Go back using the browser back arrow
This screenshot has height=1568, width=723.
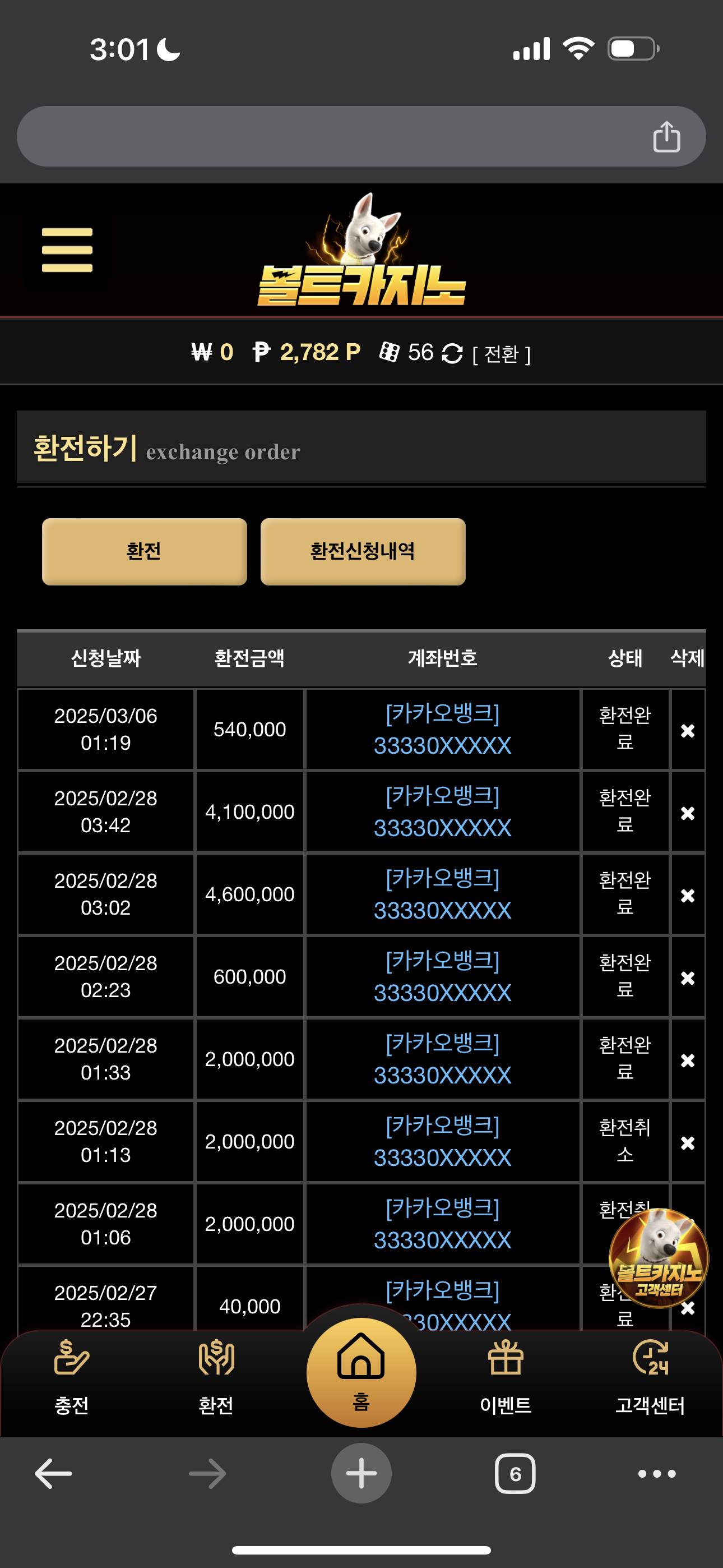click(x=54, y=1474)
